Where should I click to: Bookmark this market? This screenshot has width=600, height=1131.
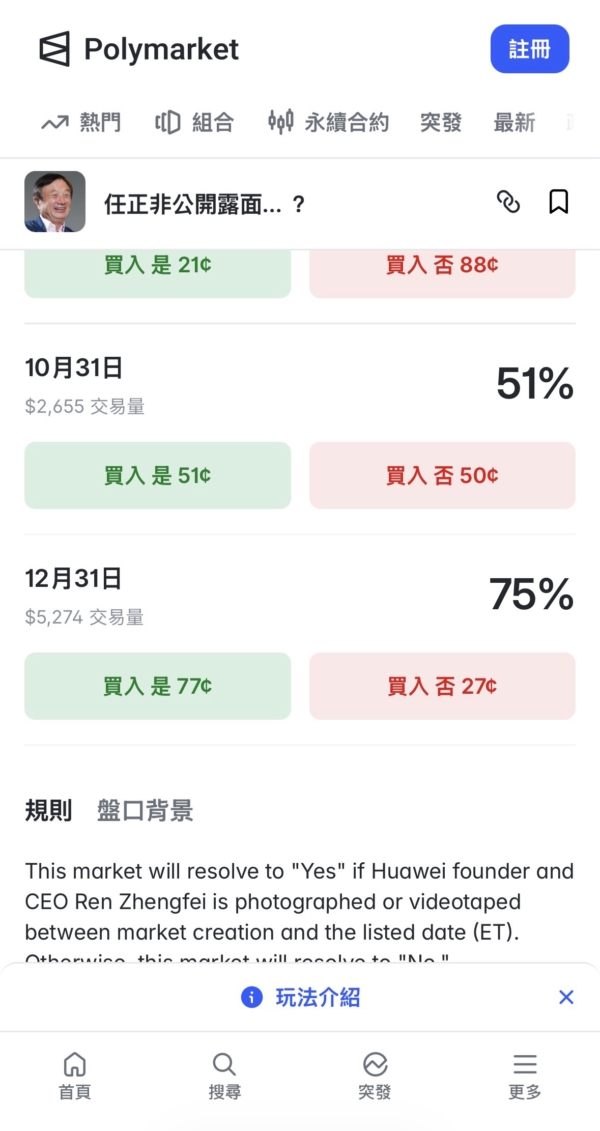pyautogui.click(x=558, y=203)
